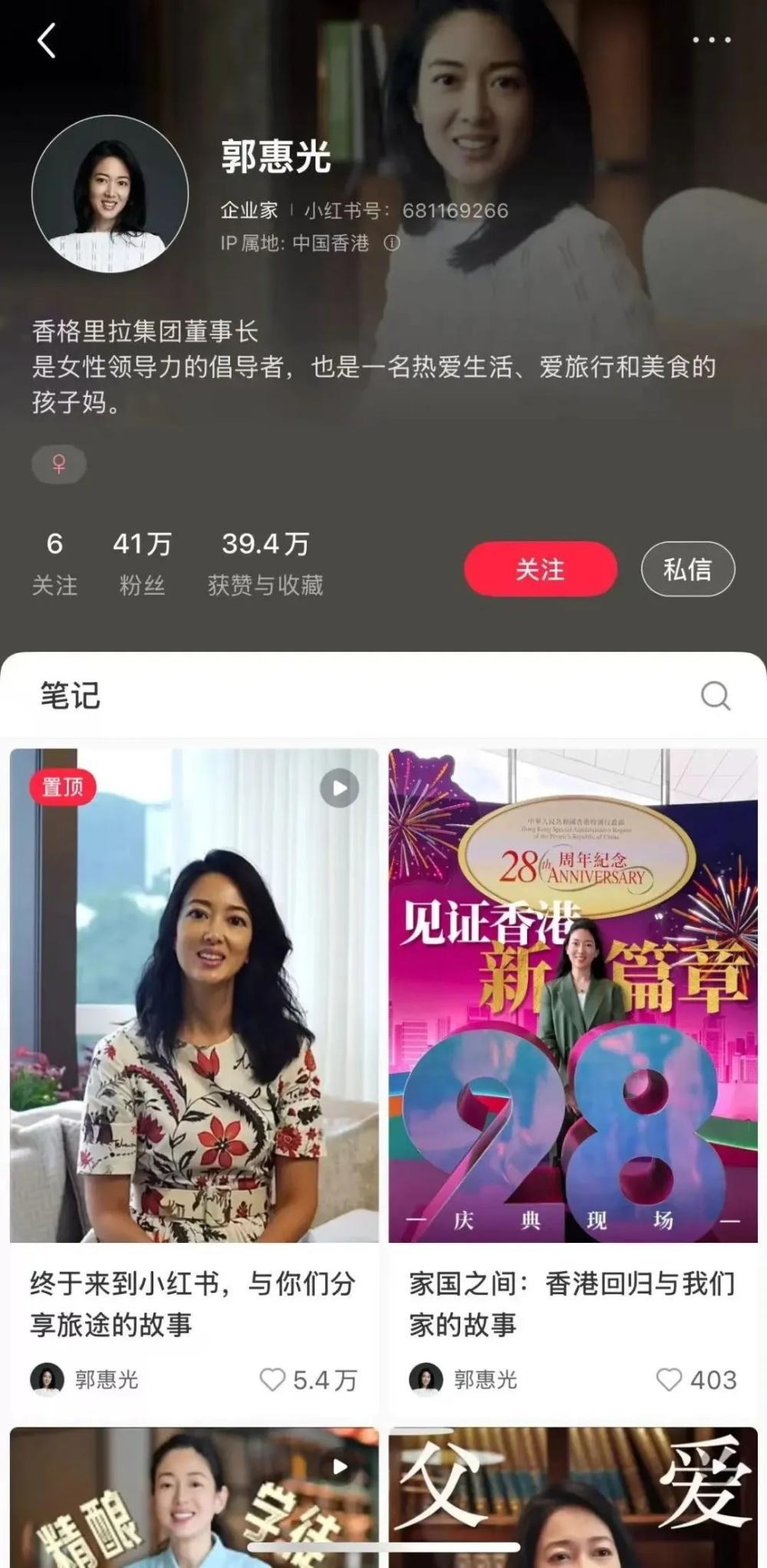
Task: Go back using the top-left arrow
Action: 46,41
